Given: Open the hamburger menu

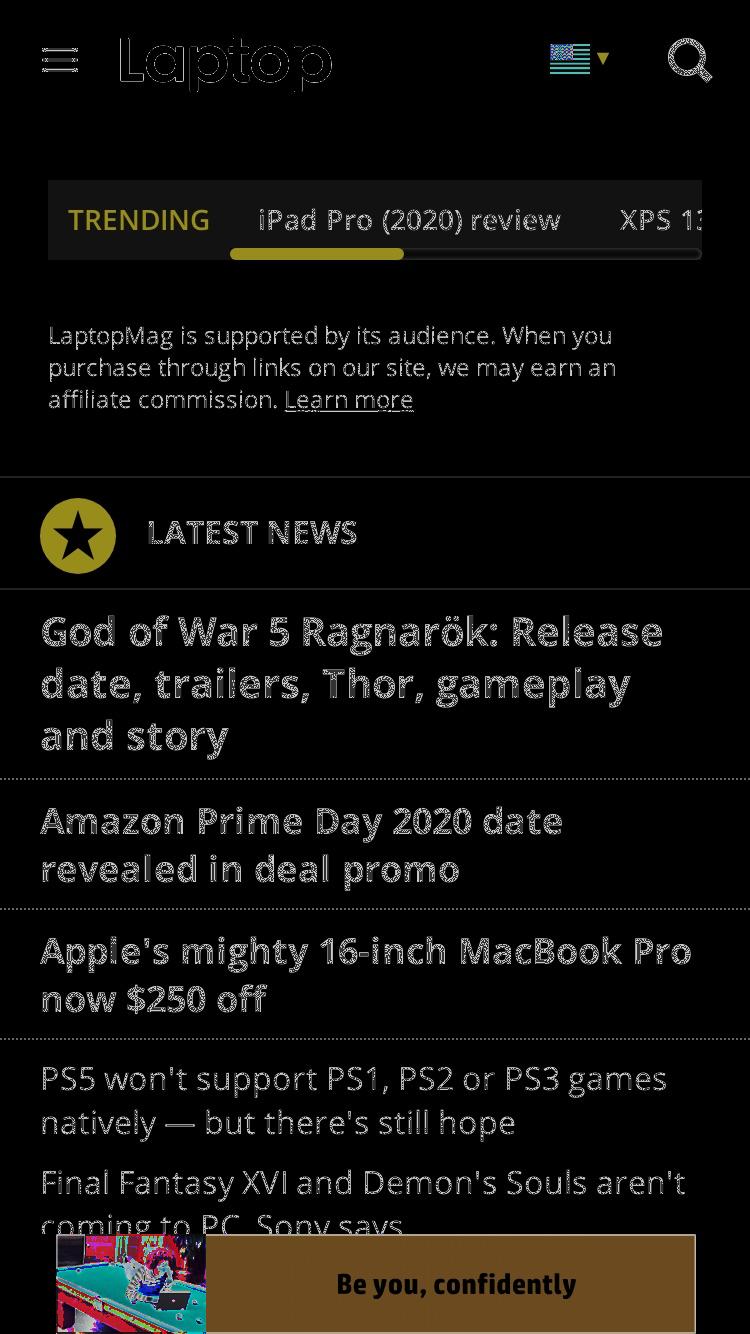Looking at the screenshot, I should pos(60,60).
